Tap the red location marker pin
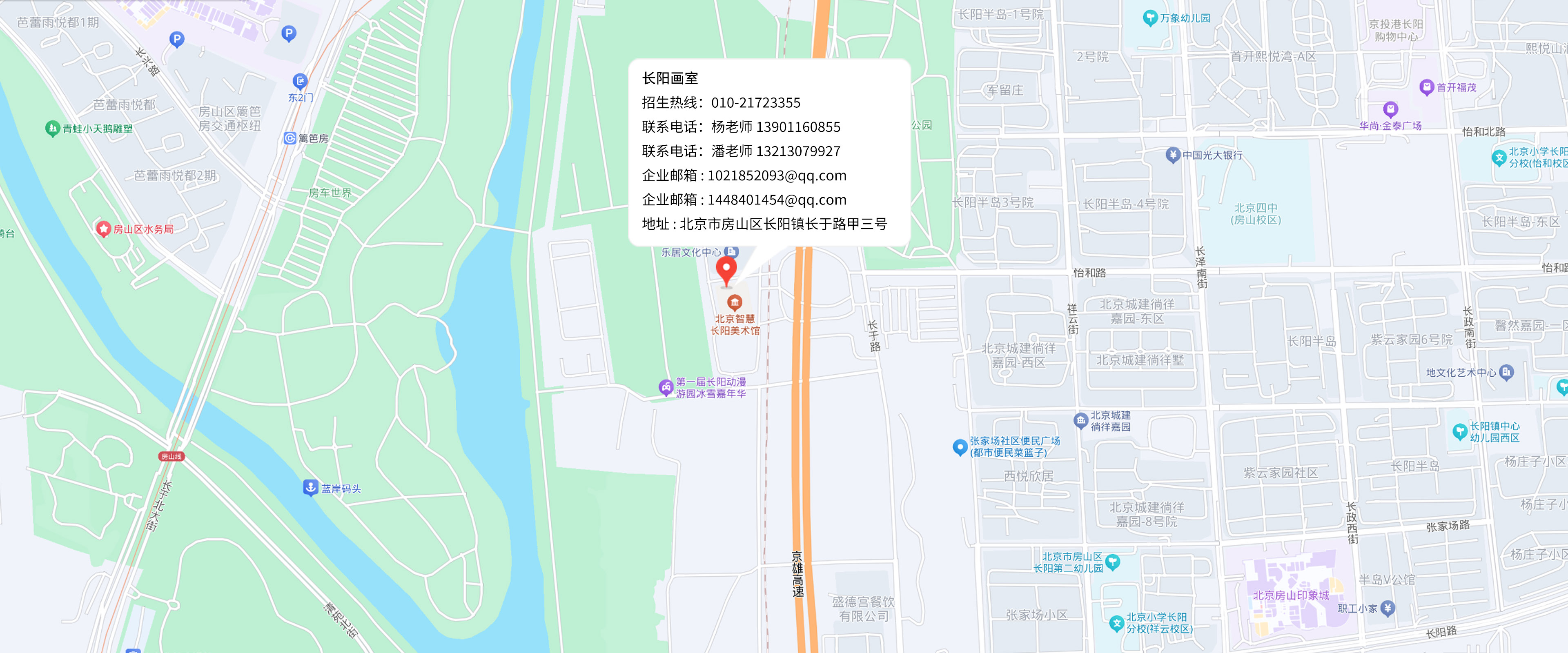This screenshot has width=1568, height=653. [726, 269]
